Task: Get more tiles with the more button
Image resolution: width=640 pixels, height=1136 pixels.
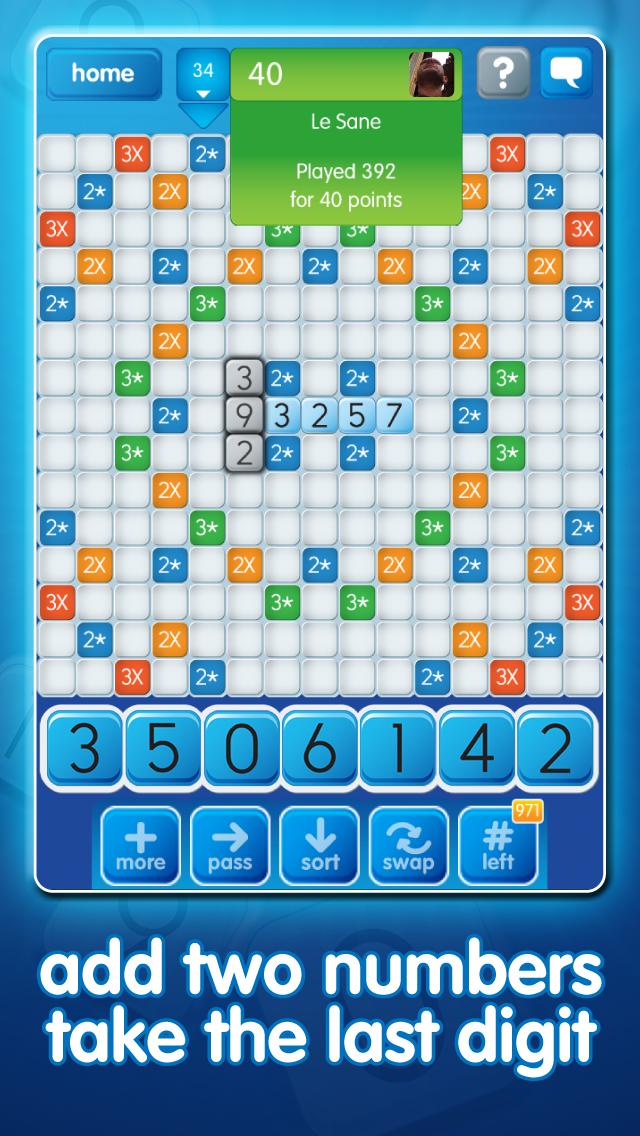Action: pos(140,846)
